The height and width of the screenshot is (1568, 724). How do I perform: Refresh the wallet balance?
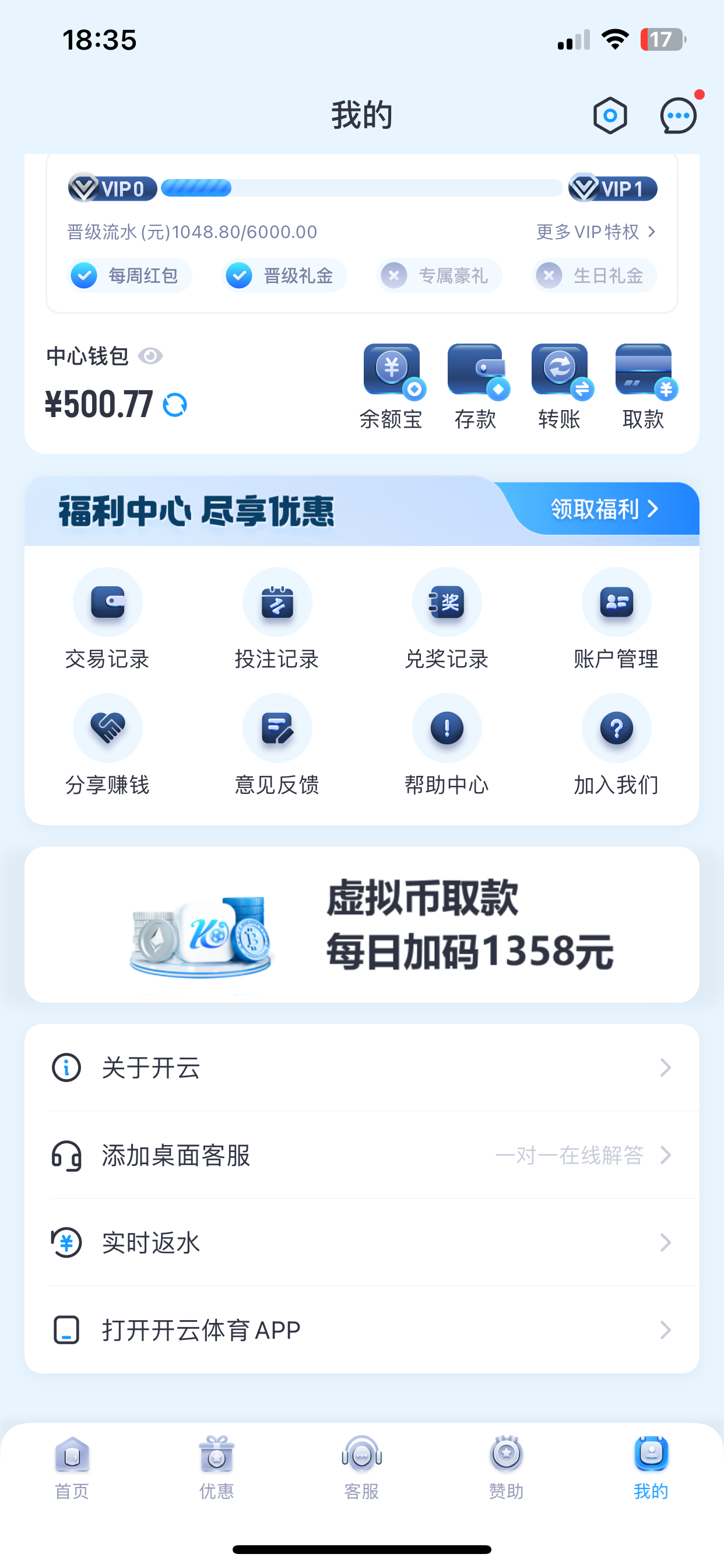(175, 405)
